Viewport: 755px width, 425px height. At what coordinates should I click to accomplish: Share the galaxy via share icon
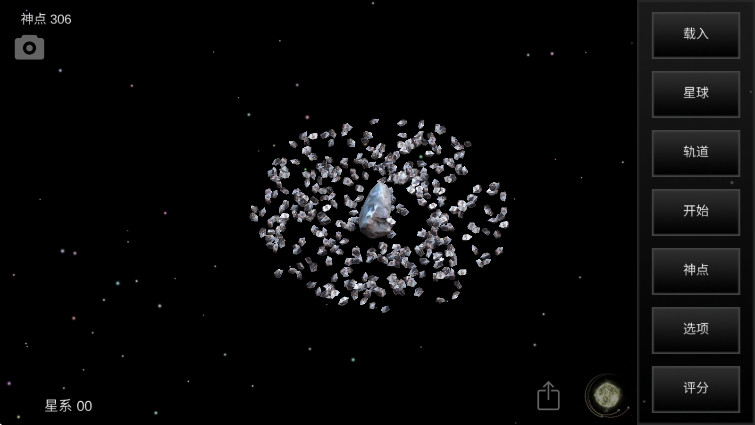pos(548,396)
